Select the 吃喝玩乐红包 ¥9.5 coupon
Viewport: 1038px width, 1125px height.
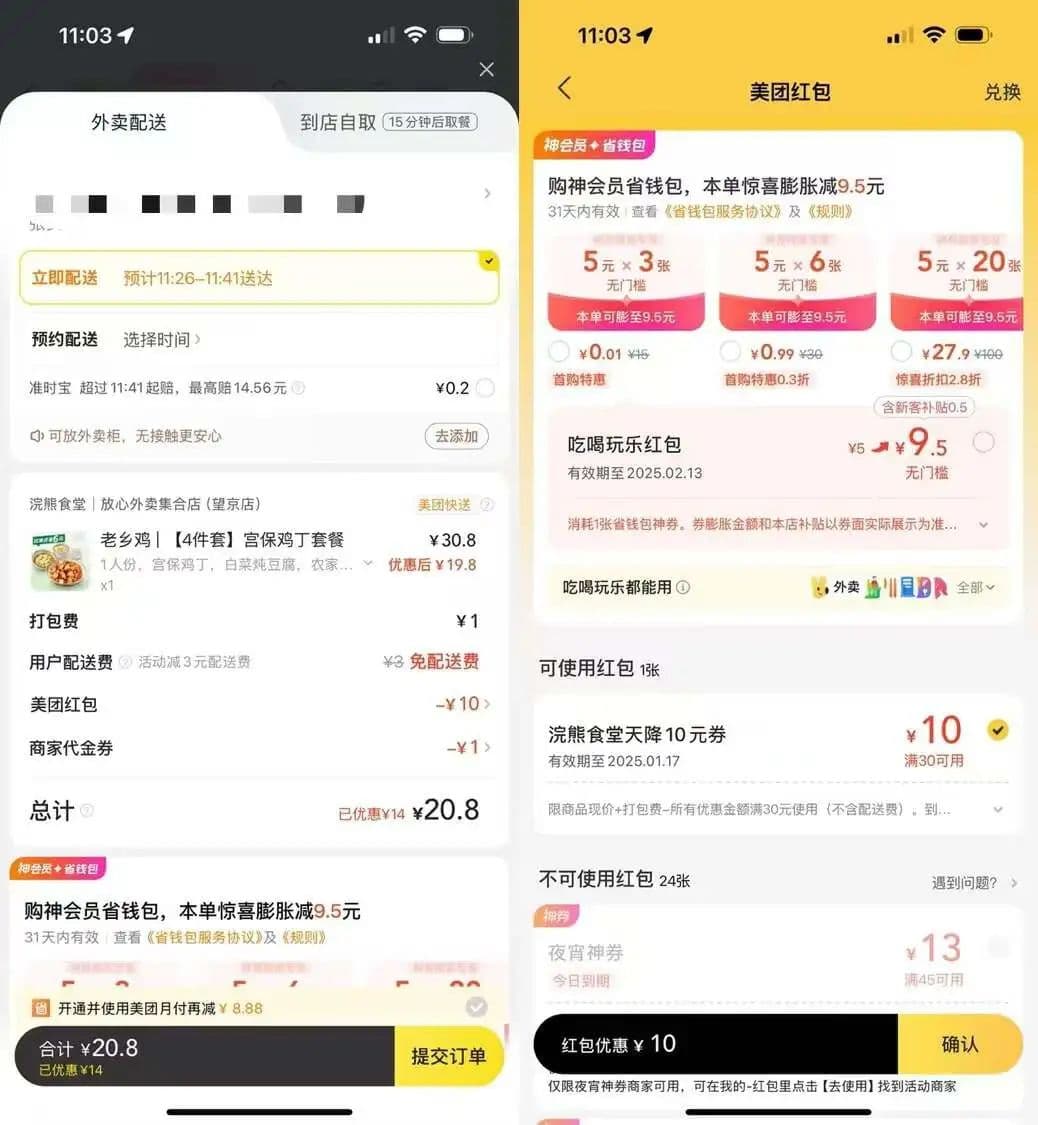983,442
